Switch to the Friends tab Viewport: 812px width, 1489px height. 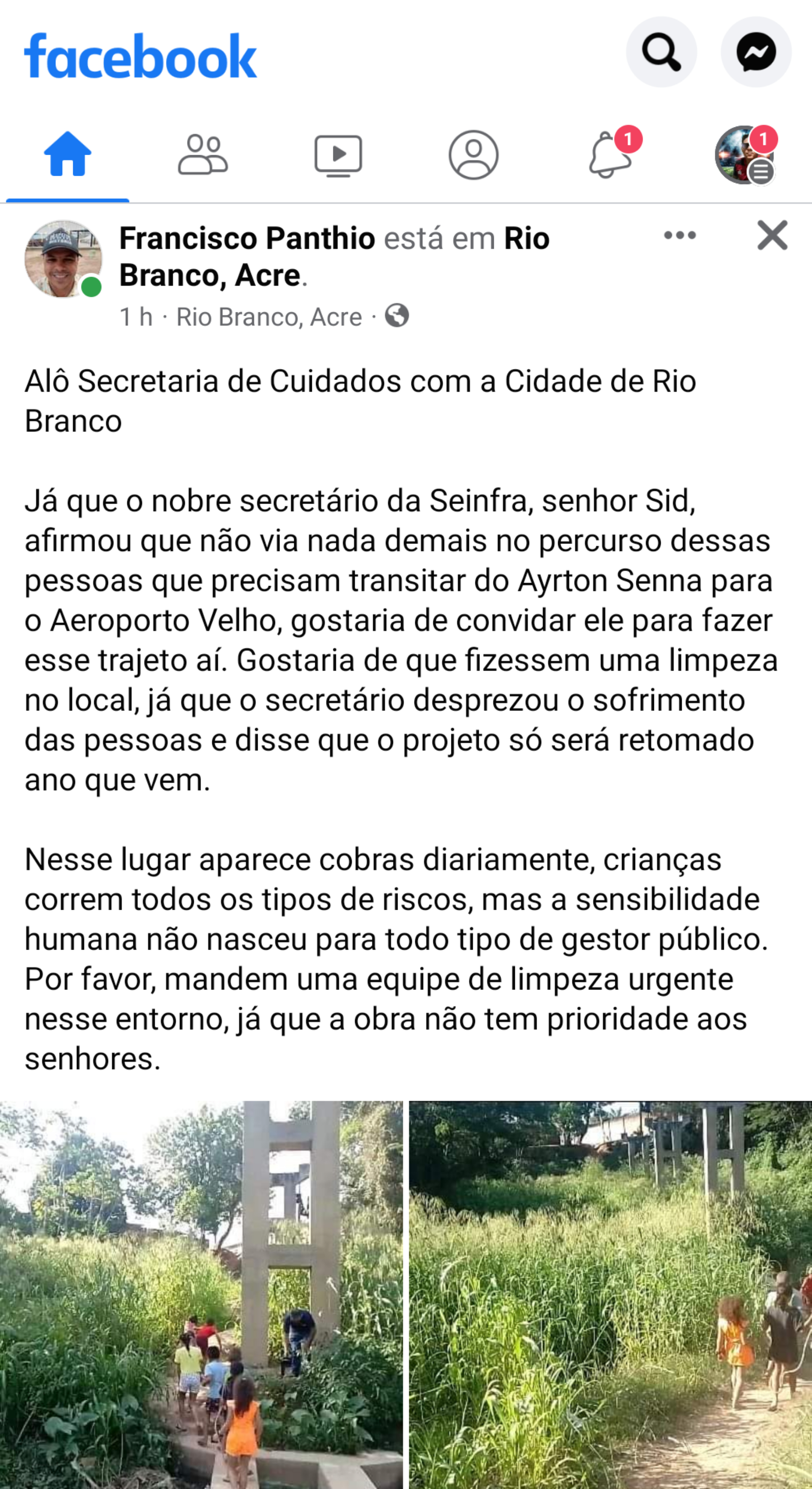point(202,155)
